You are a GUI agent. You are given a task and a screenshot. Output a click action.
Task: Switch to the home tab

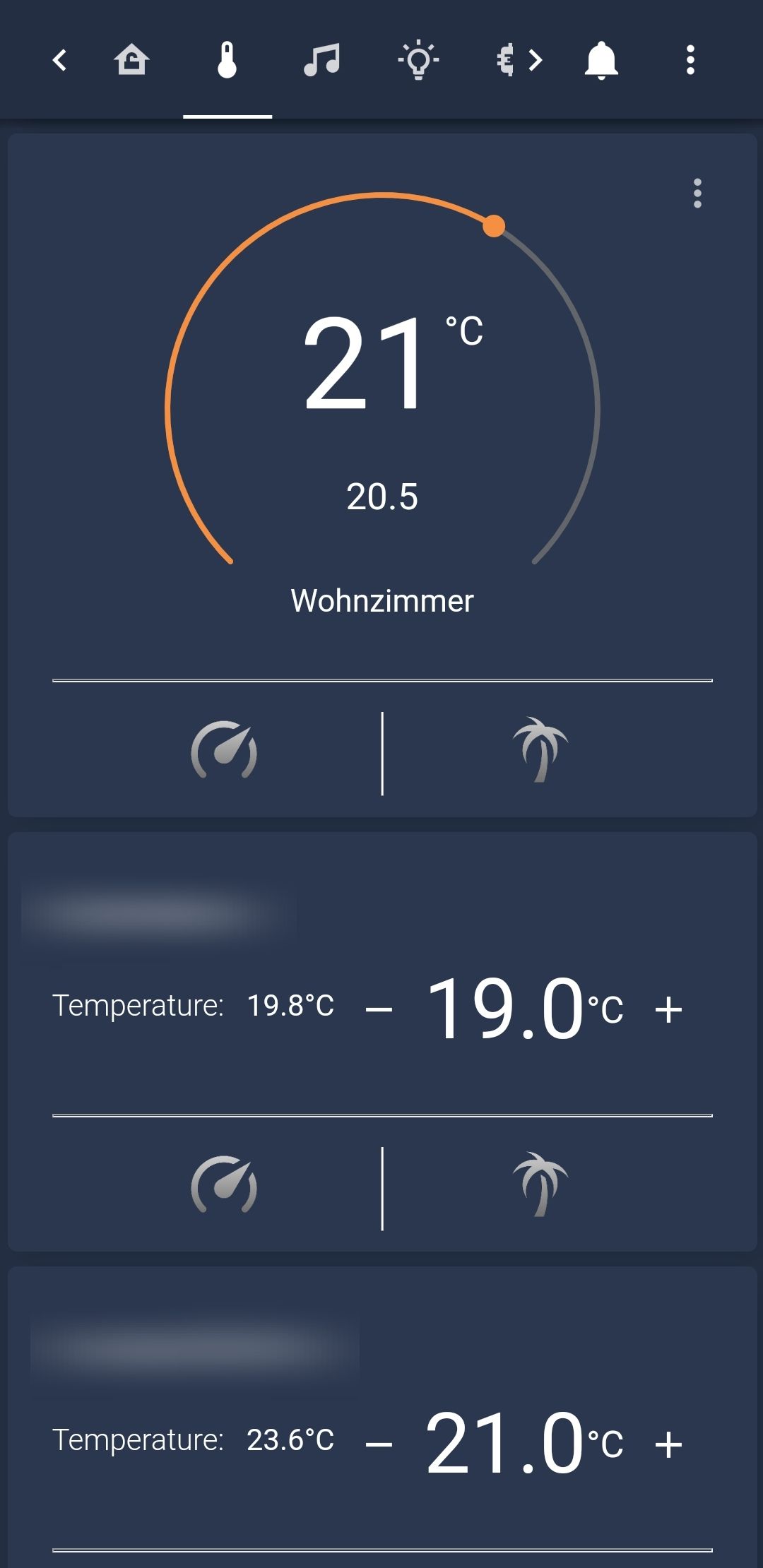132,60
